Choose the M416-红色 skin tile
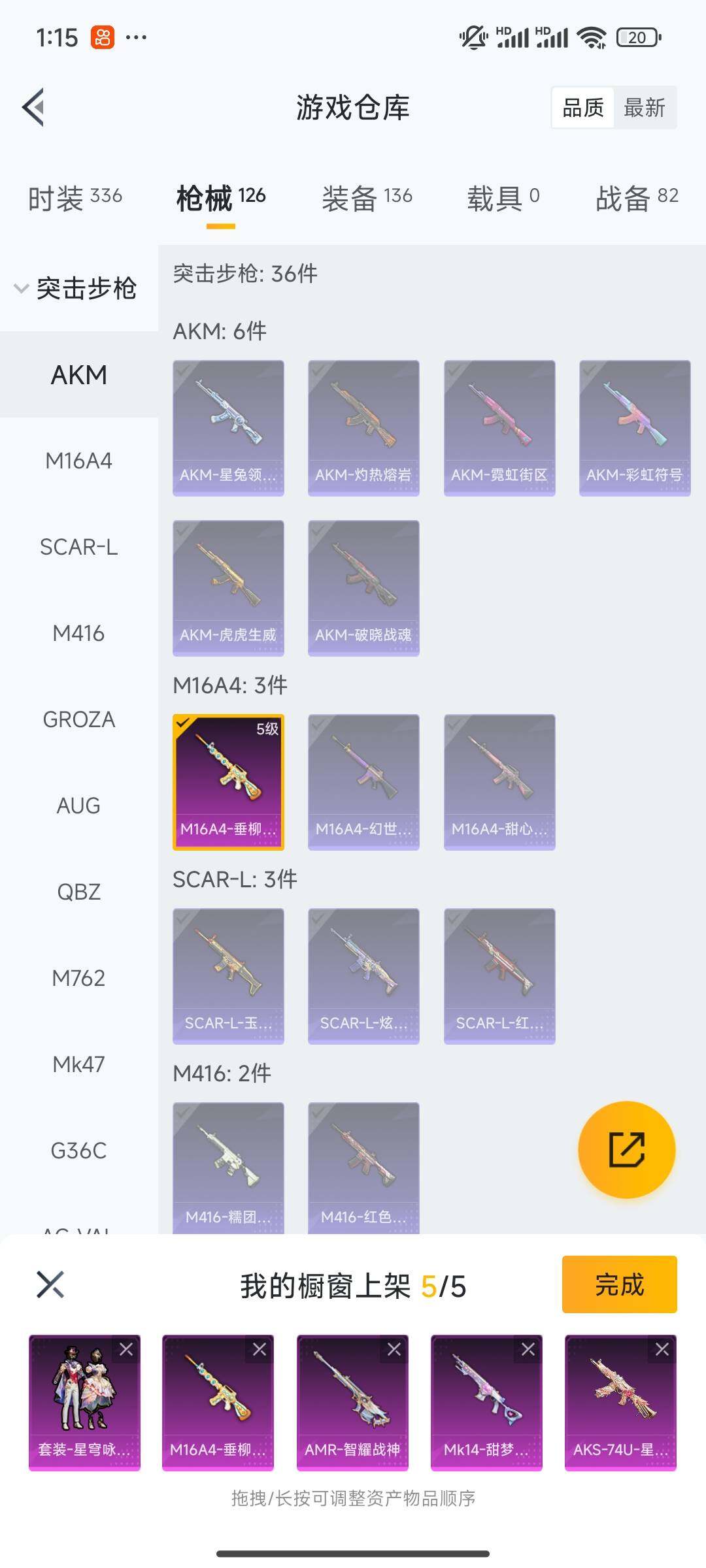Image resolution: width=706 pixels, height=1568 pixels. pyautogui.click(x=363, y=1166)
